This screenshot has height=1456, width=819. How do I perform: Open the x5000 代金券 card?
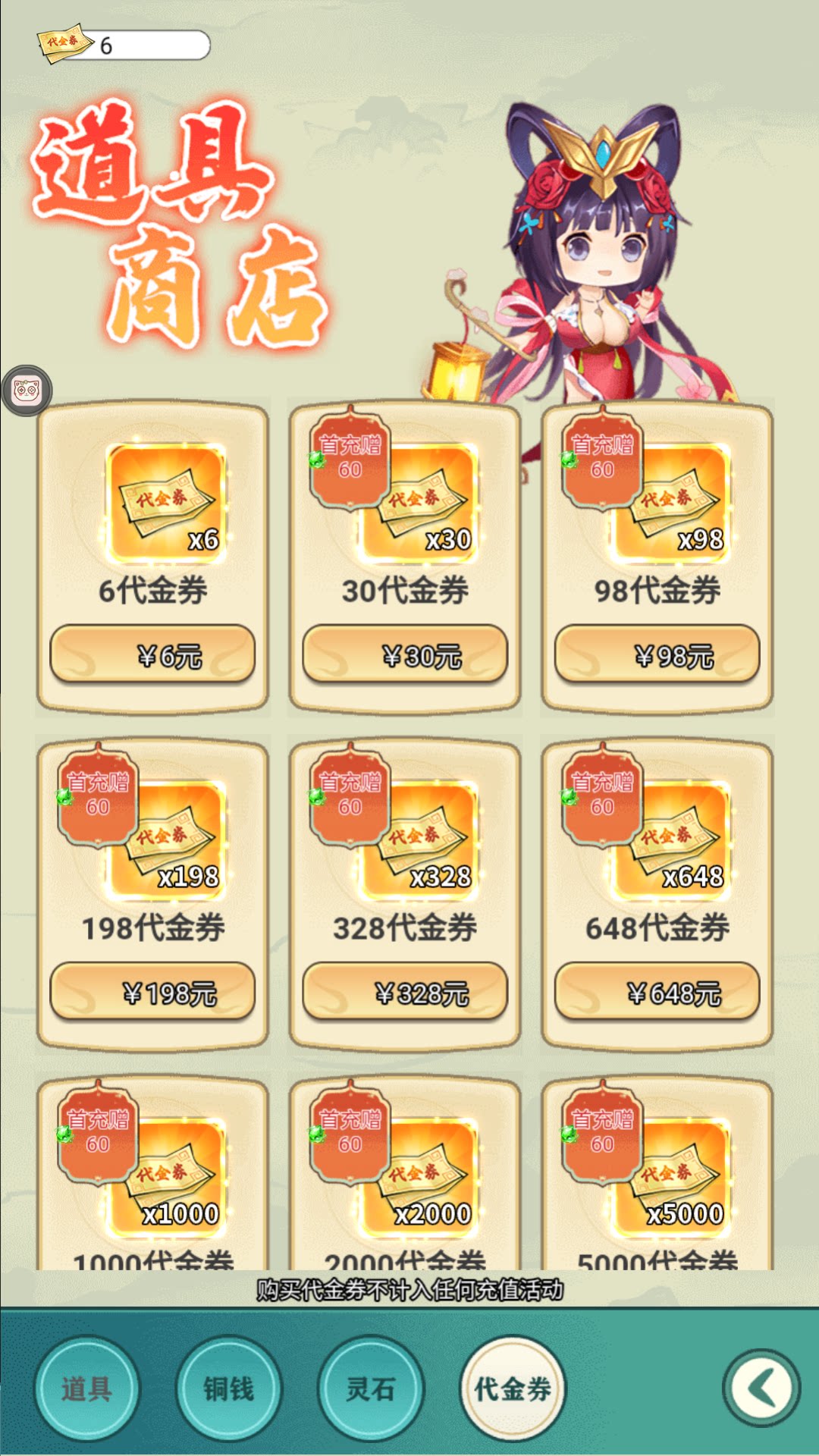click(x=657, y=1175)
